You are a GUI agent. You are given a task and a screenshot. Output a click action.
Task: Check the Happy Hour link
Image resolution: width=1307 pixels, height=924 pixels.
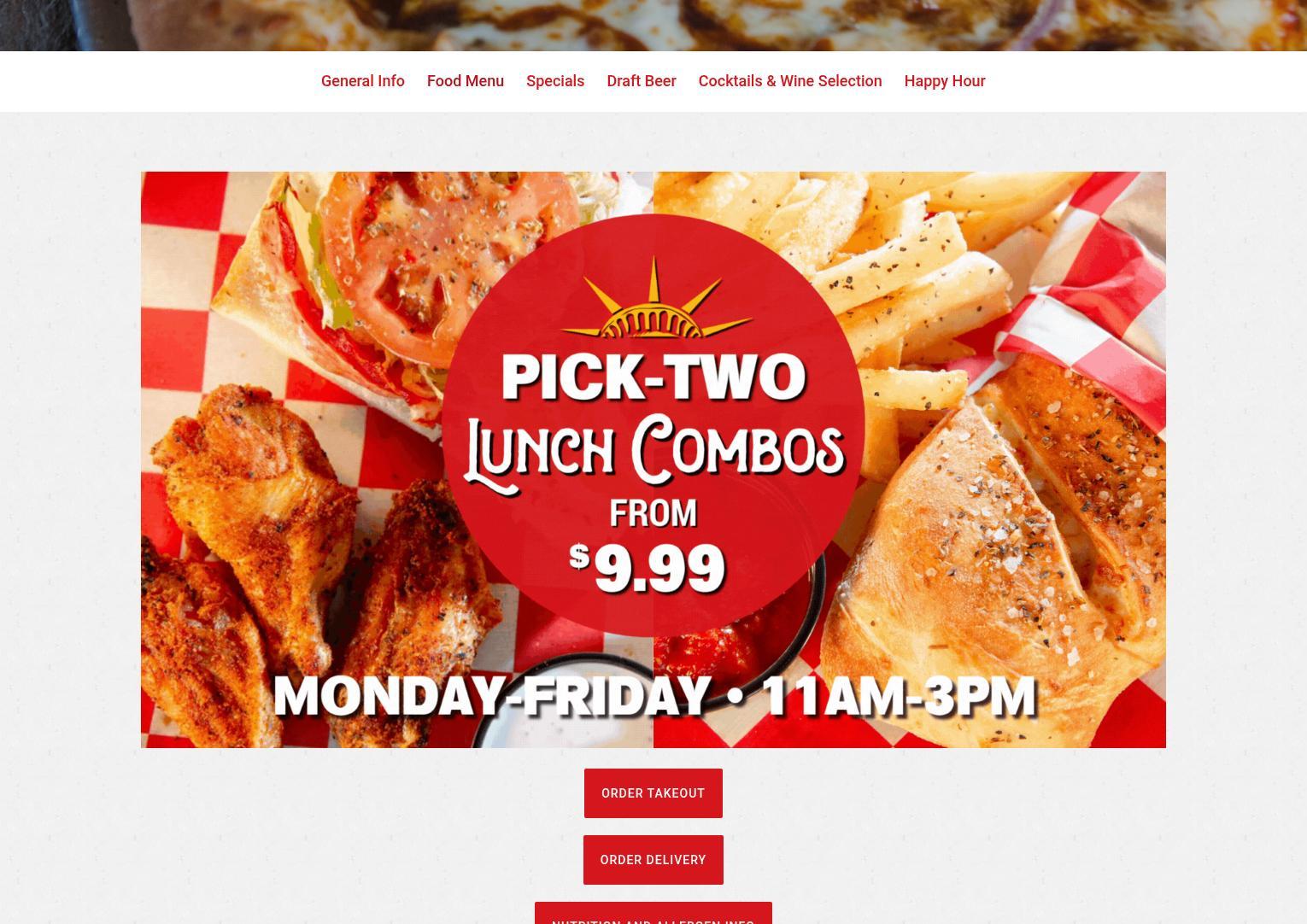(944, 81)
